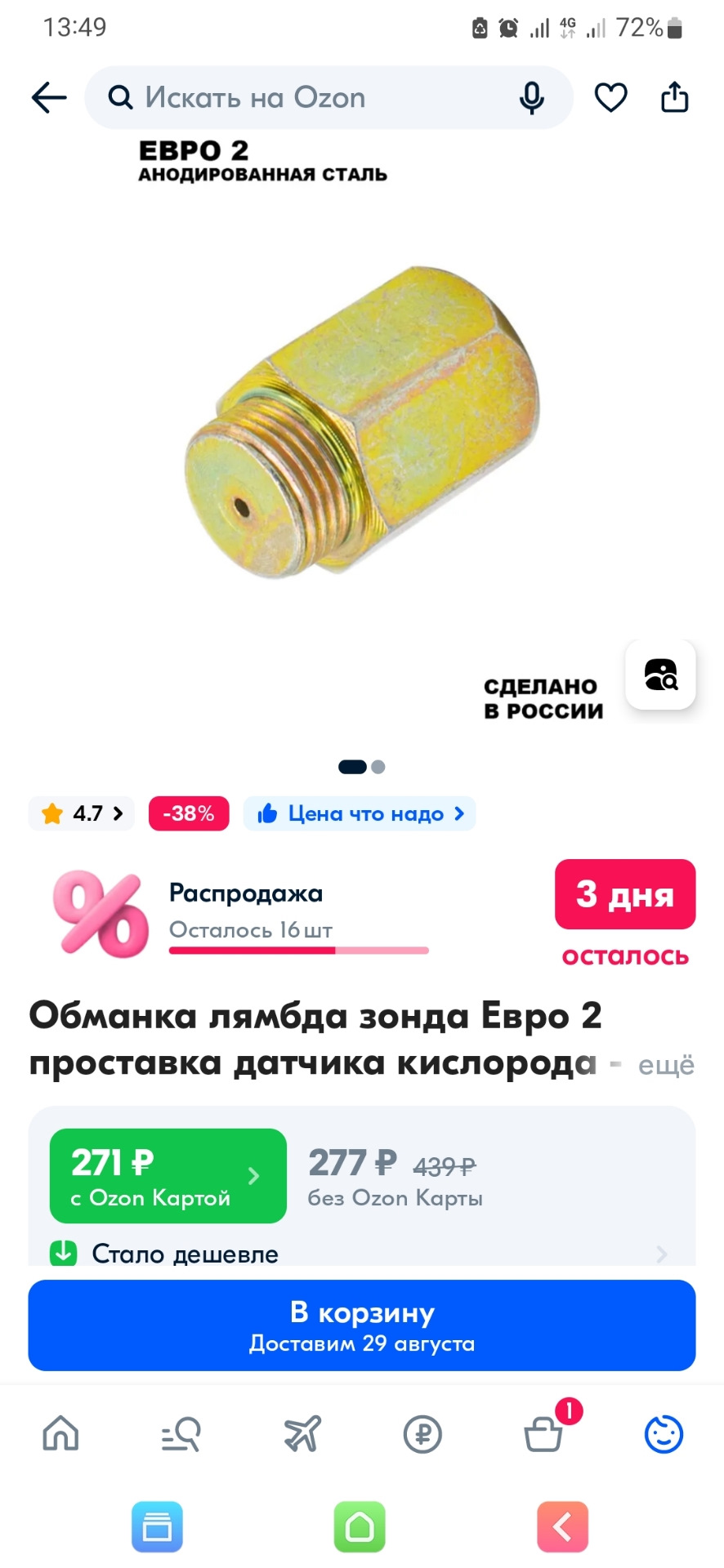Viewport: 724px width, 1568px height.
Task: Share this product
Action: [x=674, y=97]
